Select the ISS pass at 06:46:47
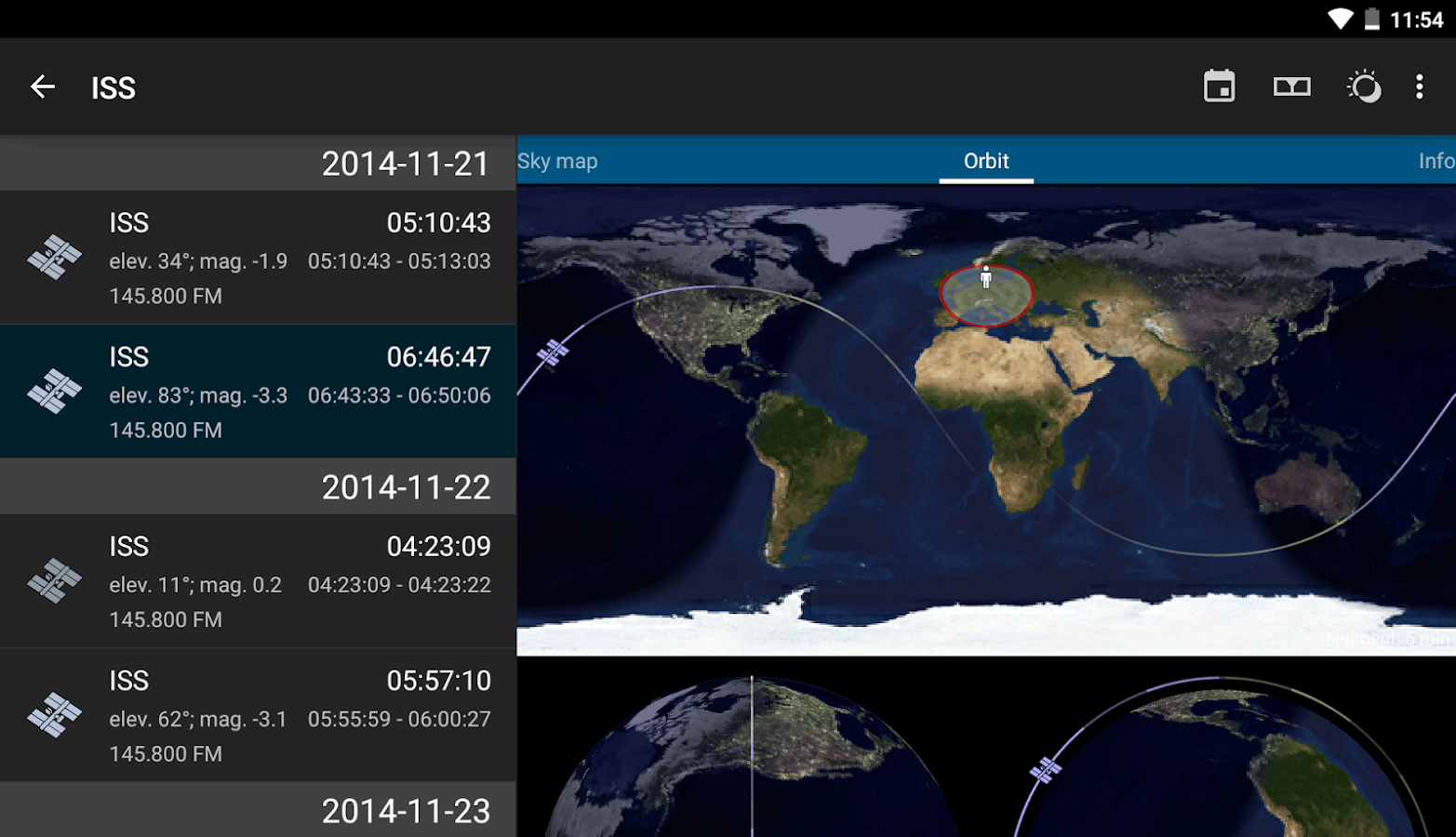The height and width of the screenshot is (837, 1456). click(258, 392)
